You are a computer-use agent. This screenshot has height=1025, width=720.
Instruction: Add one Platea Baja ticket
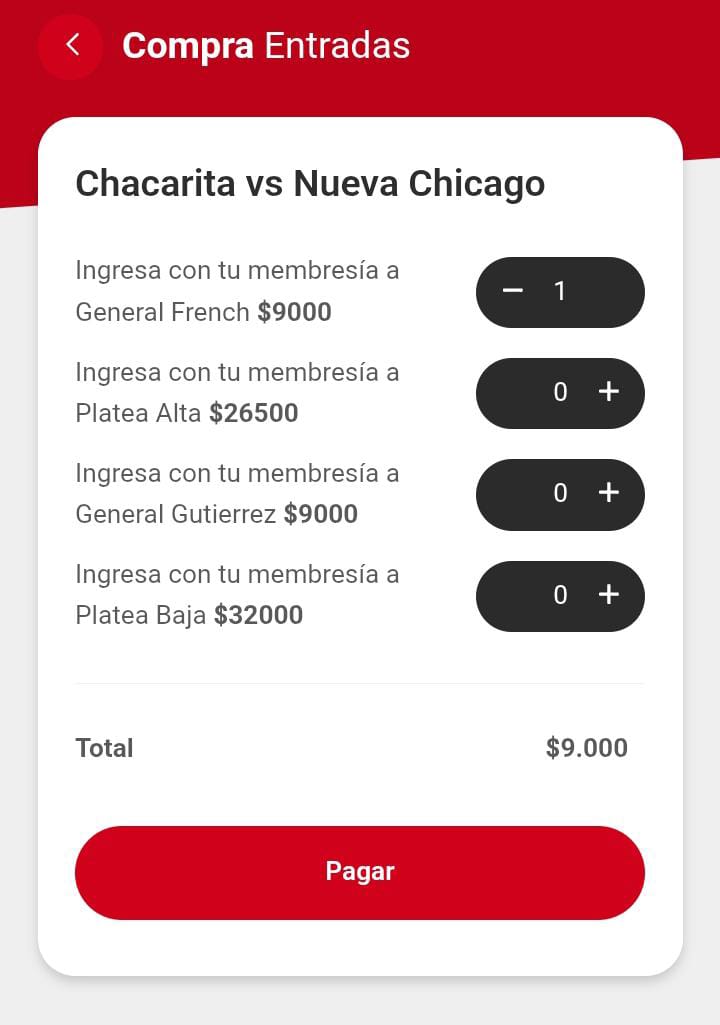coord(608,595)
